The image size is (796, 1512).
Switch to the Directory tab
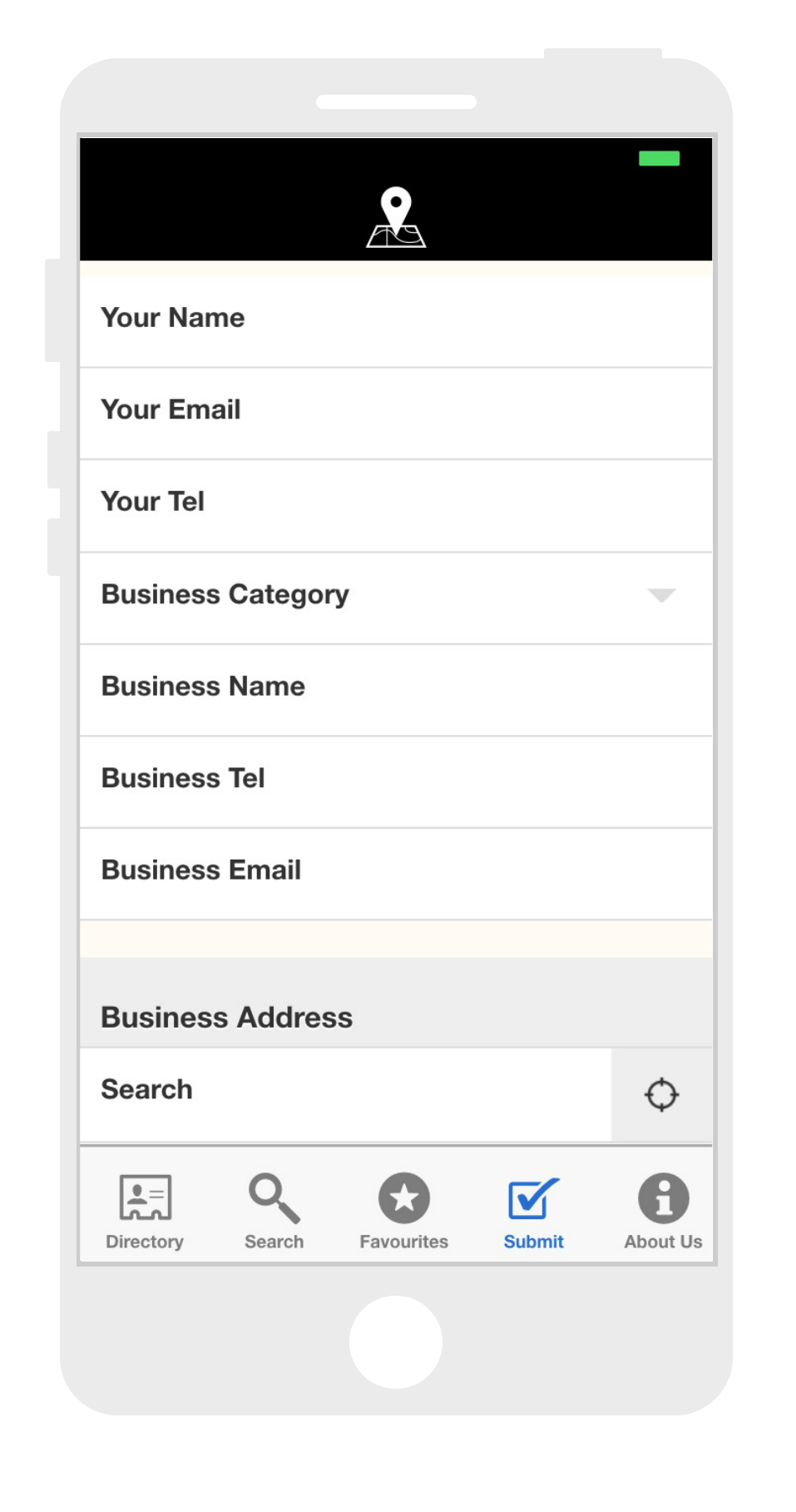(145, 1211)
